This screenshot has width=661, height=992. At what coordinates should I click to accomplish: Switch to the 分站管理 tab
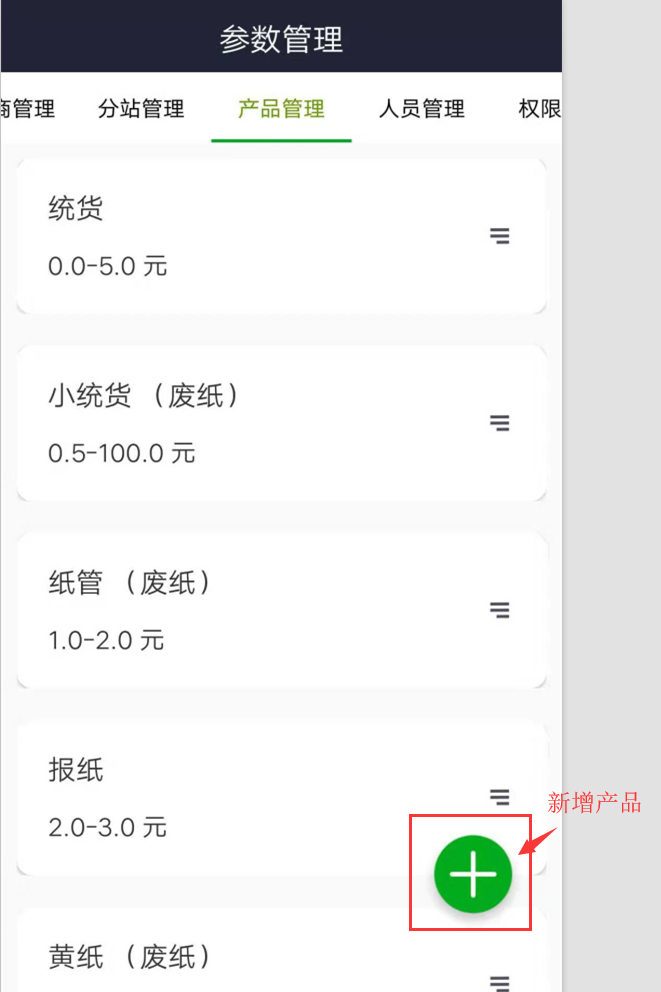[141, 109]
